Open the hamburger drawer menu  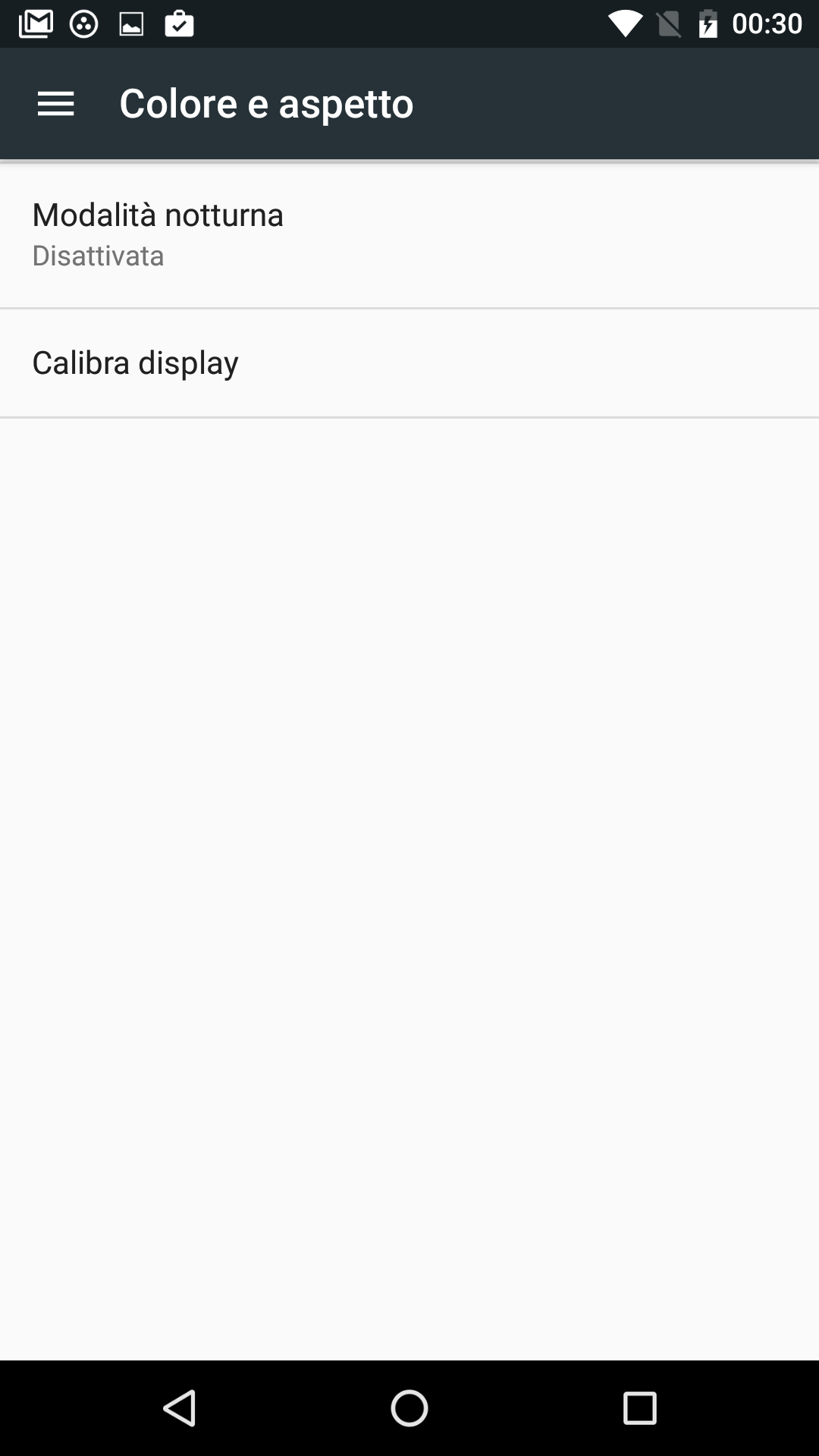(x=55, y=104)
